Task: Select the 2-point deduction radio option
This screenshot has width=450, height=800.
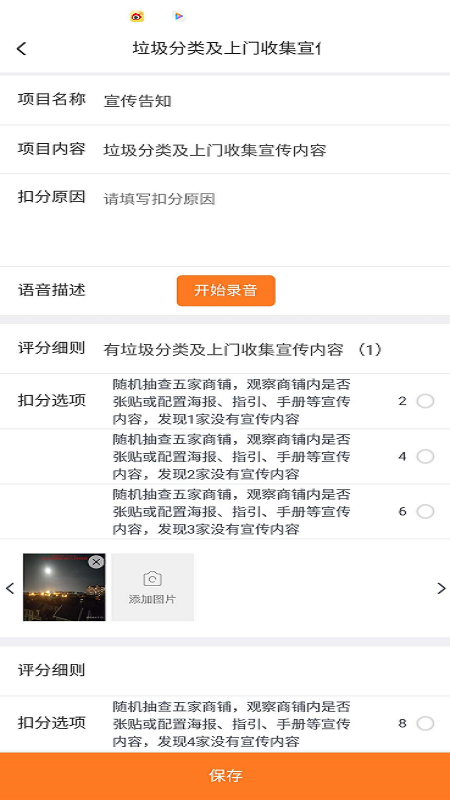Action: 425,401
